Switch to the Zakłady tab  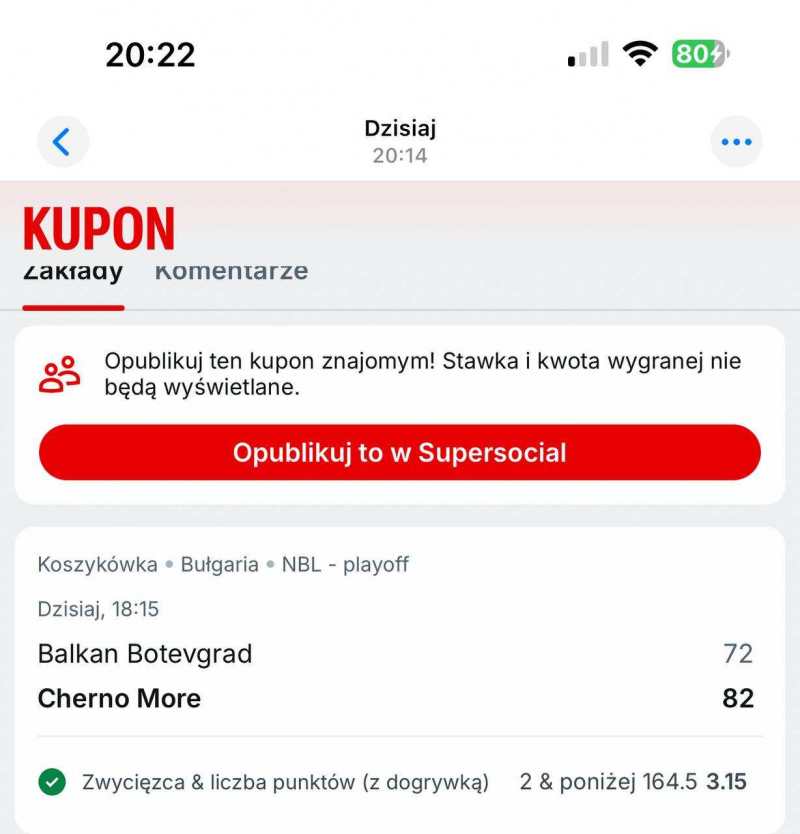click(x=73, y=273)
